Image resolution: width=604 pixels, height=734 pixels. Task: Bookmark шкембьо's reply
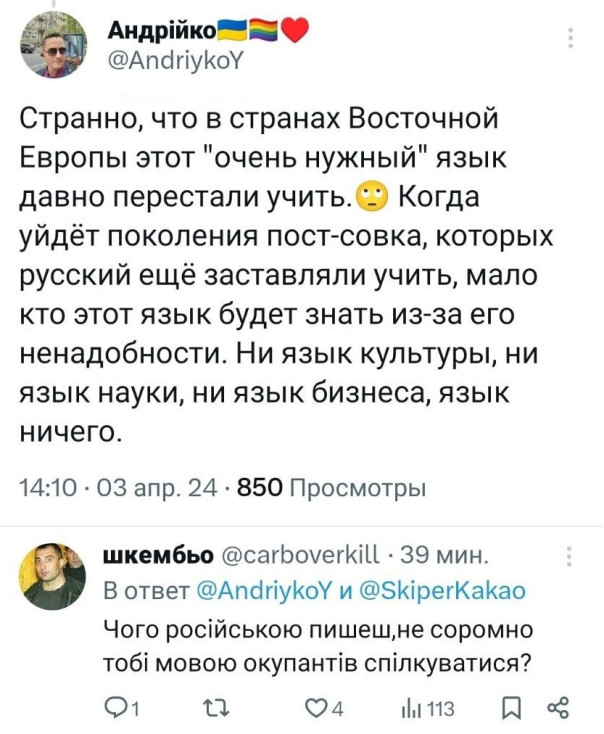510,709
